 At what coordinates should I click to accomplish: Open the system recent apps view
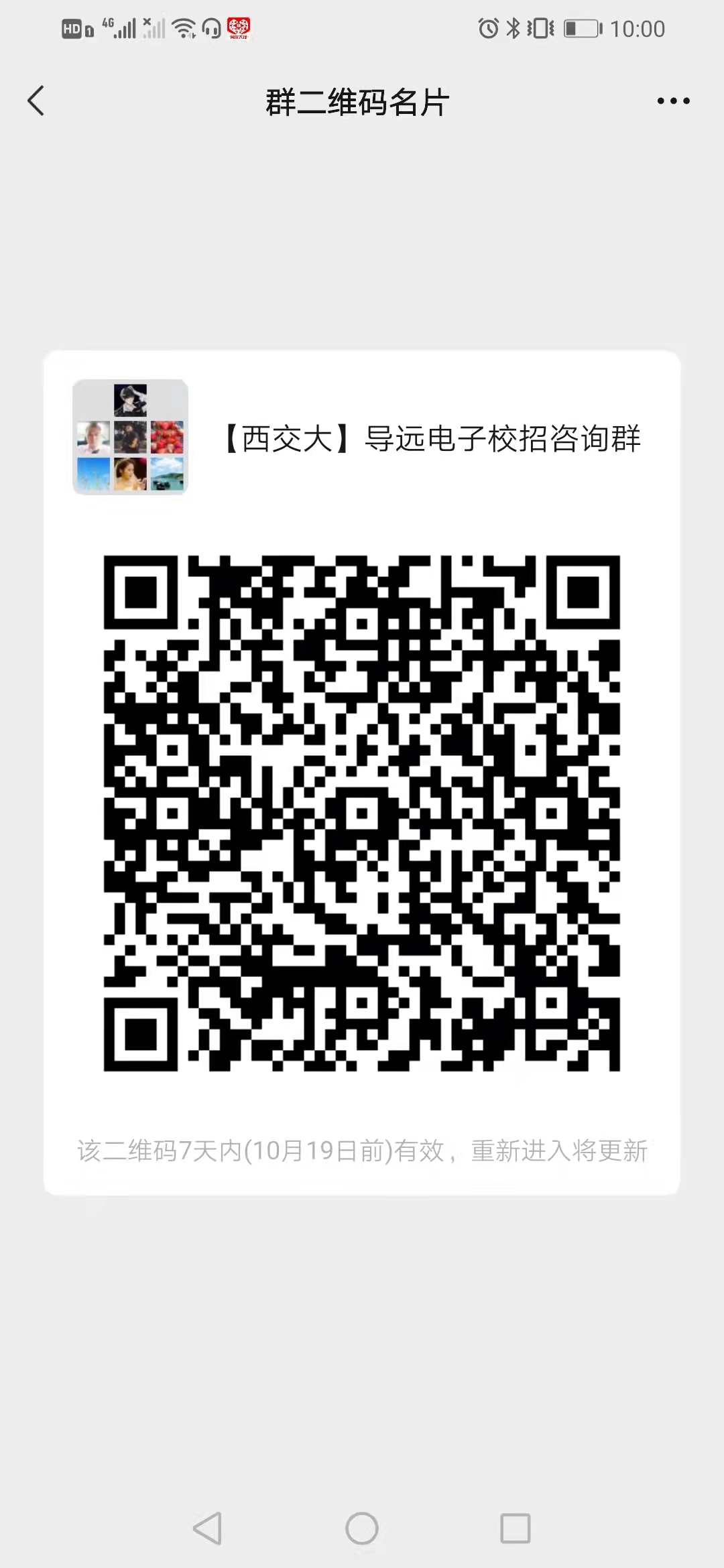516,1528
